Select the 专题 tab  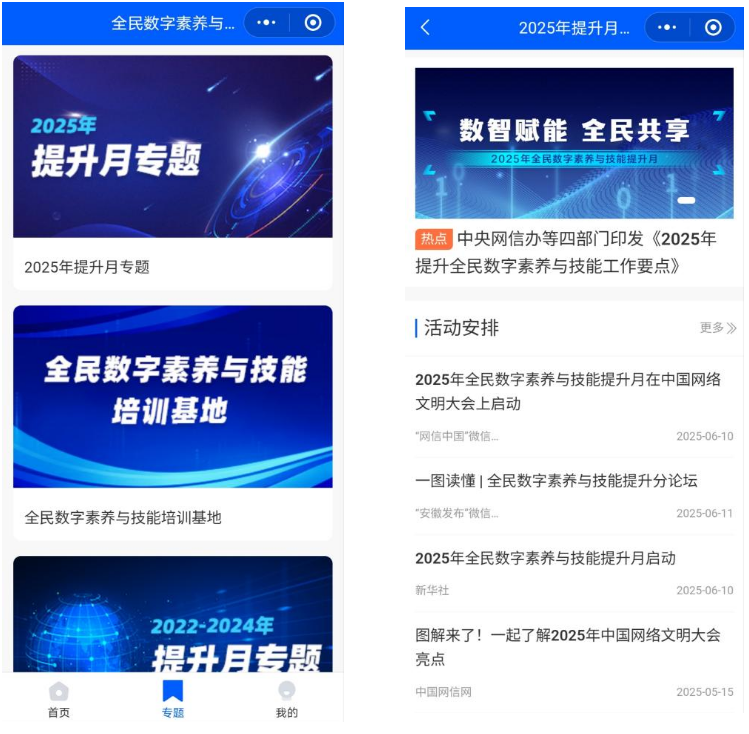(173, 699)
